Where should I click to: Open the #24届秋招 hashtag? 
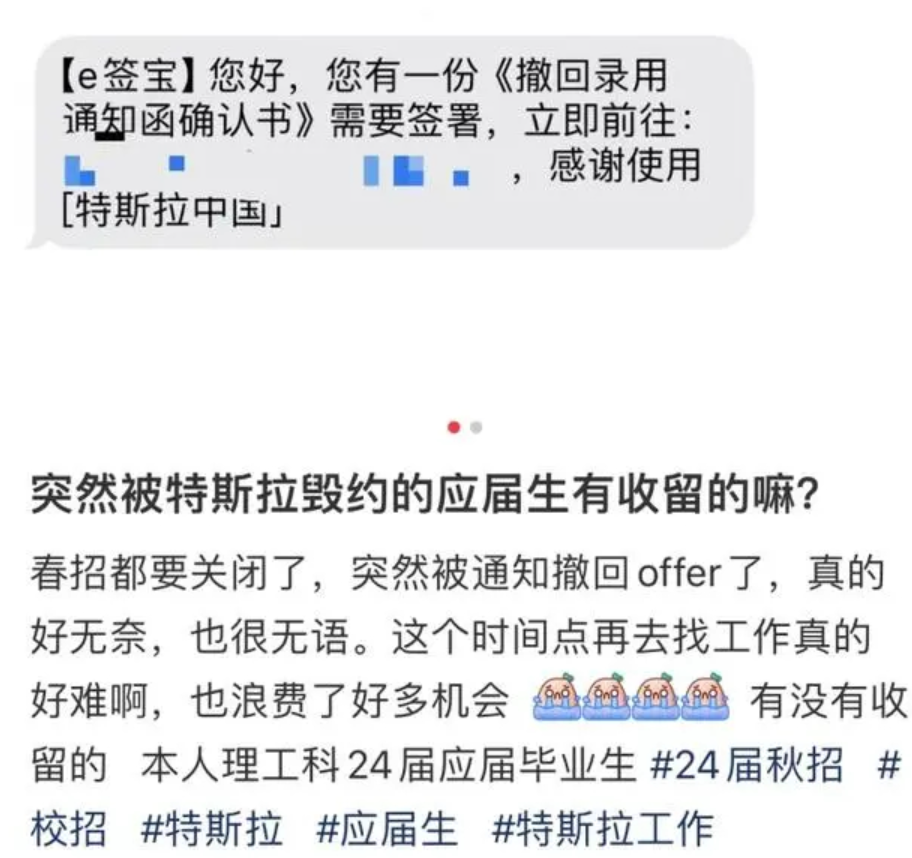pos(746,767)
